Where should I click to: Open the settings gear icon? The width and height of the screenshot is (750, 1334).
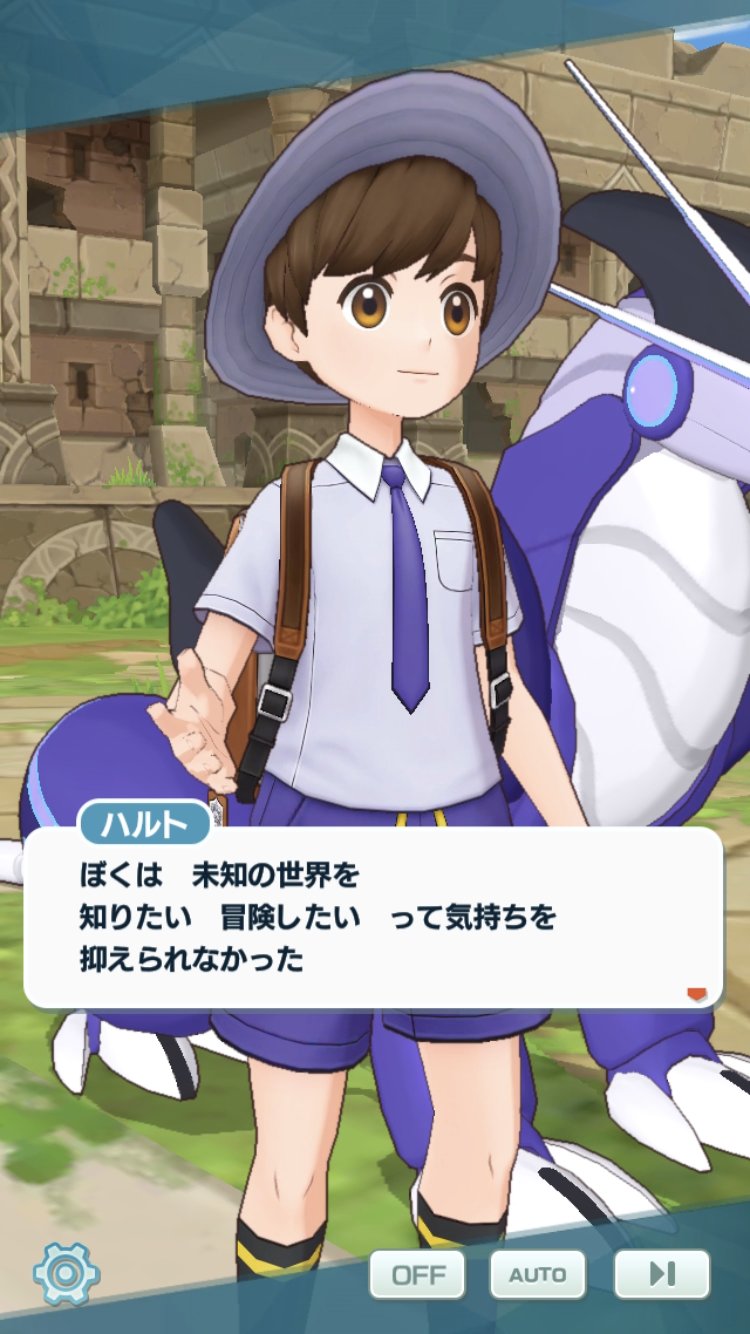click(66, 1273)
